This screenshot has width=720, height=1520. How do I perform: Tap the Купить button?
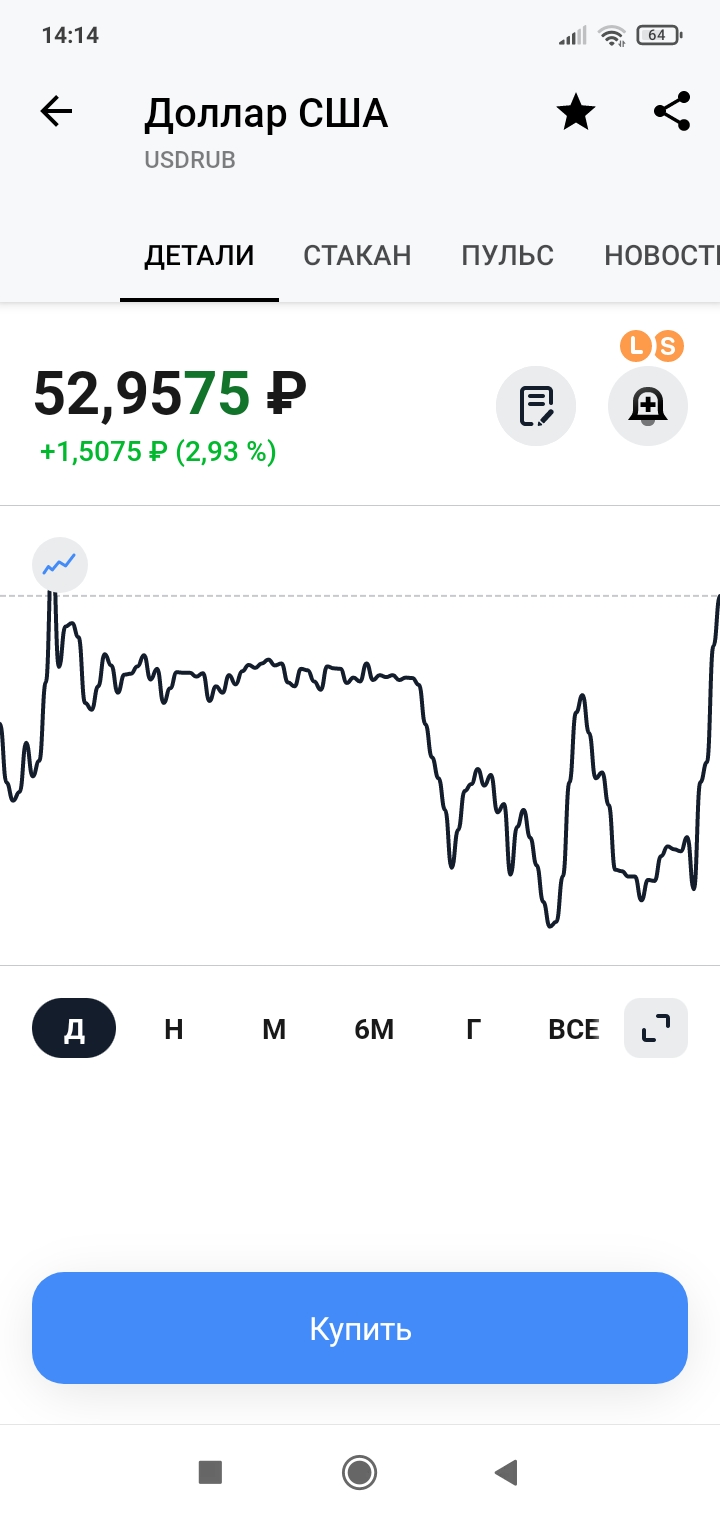pyautogui.click(x=360, y=1328)
